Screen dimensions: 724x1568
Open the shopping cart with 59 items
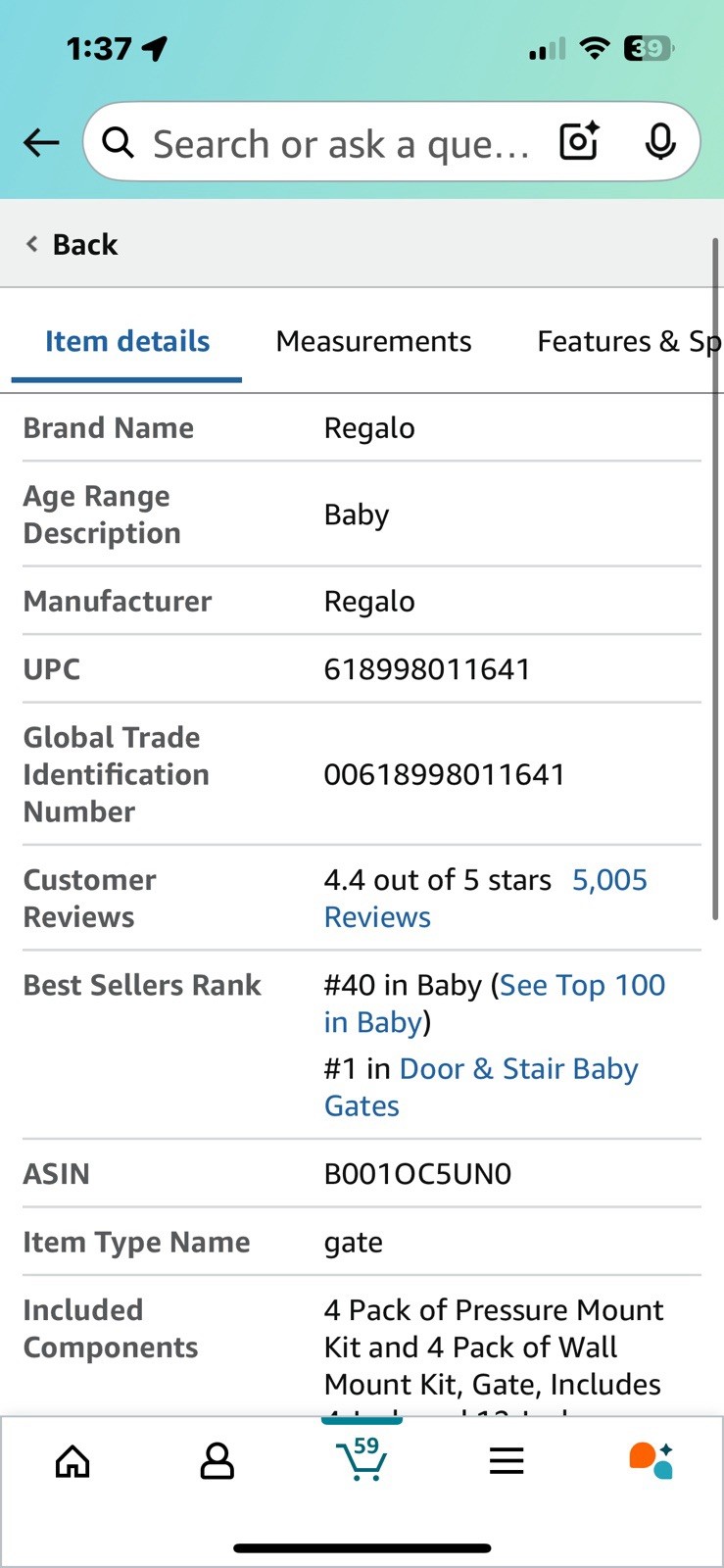362,1459
